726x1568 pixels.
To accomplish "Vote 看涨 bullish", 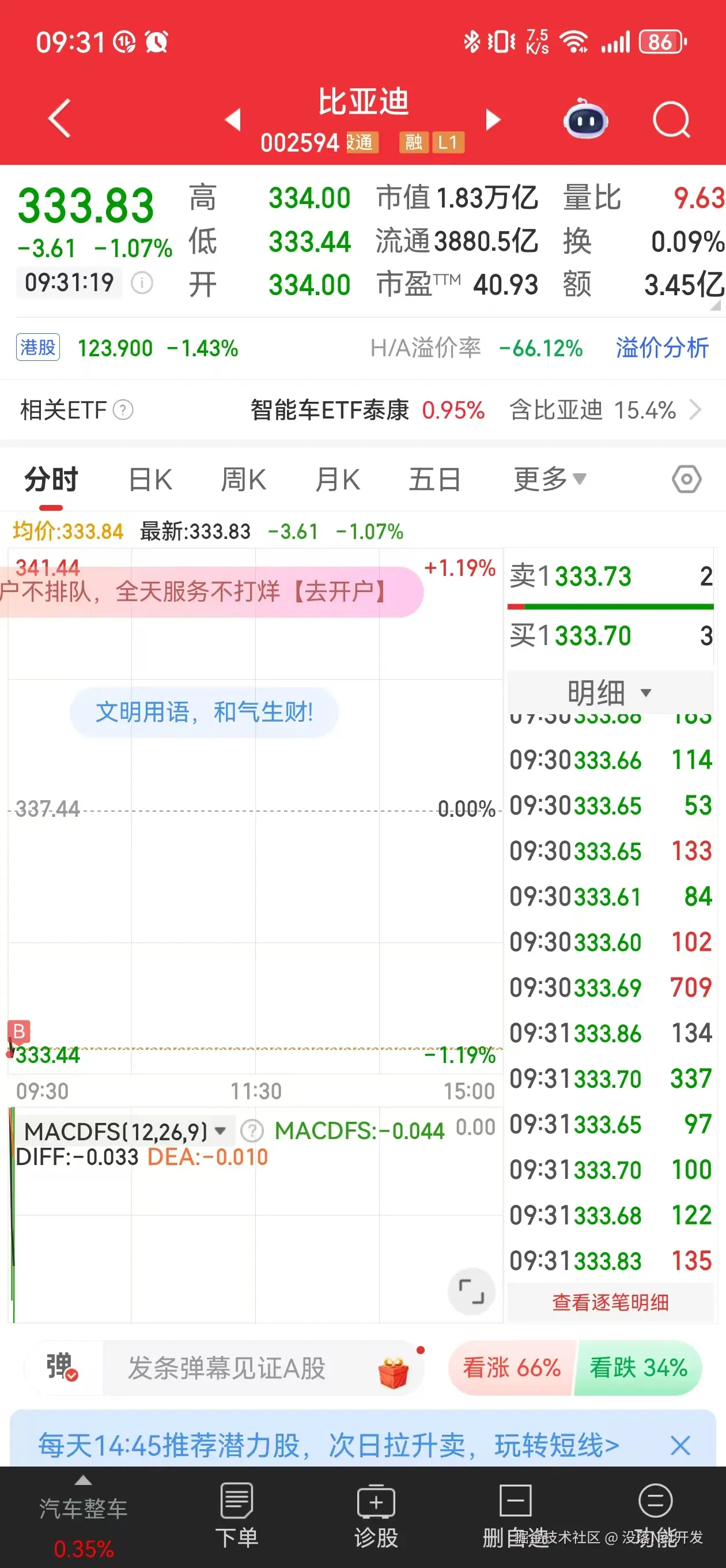I will pyautogui.click(x=511, y=1368).
